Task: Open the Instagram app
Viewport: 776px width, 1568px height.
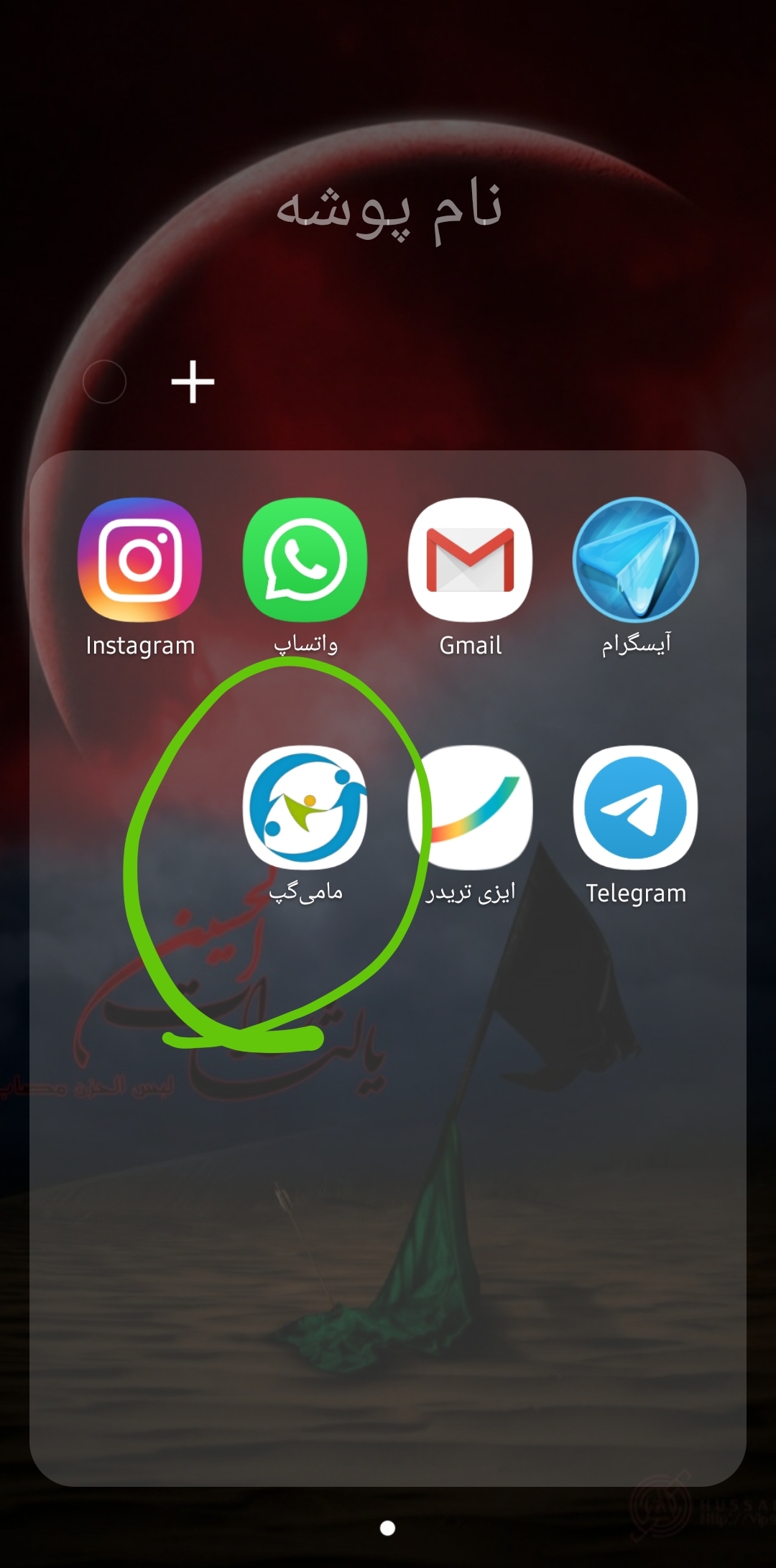Action: pos(139,560)
